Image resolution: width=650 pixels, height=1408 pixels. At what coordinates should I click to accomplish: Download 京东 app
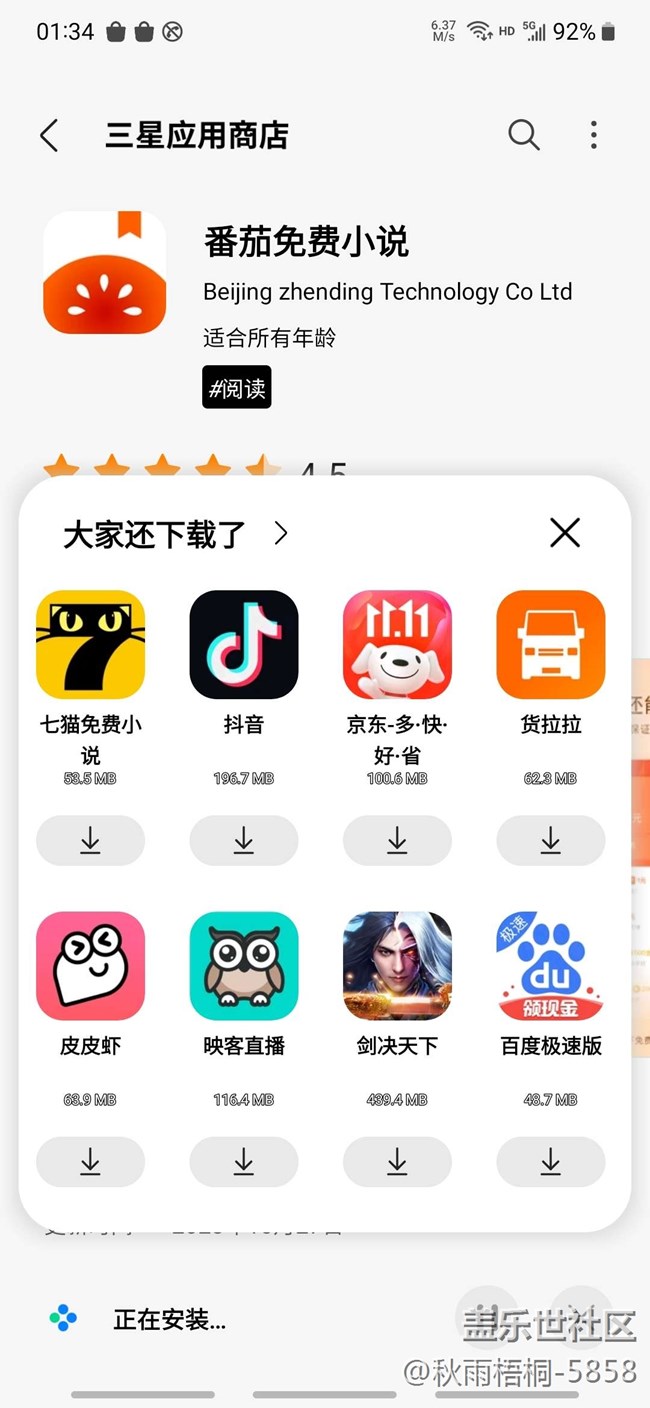397,840
